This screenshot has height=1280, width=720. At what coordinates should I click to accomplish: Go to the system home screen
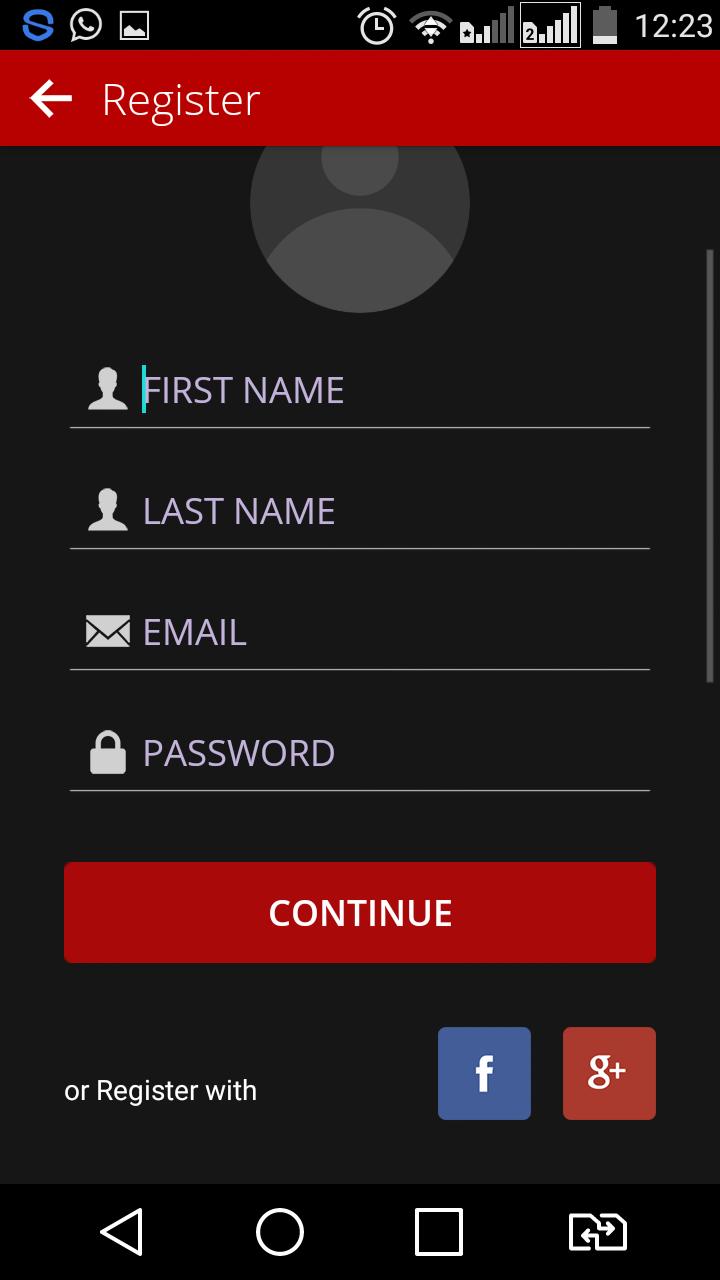tap(280, 1231)
